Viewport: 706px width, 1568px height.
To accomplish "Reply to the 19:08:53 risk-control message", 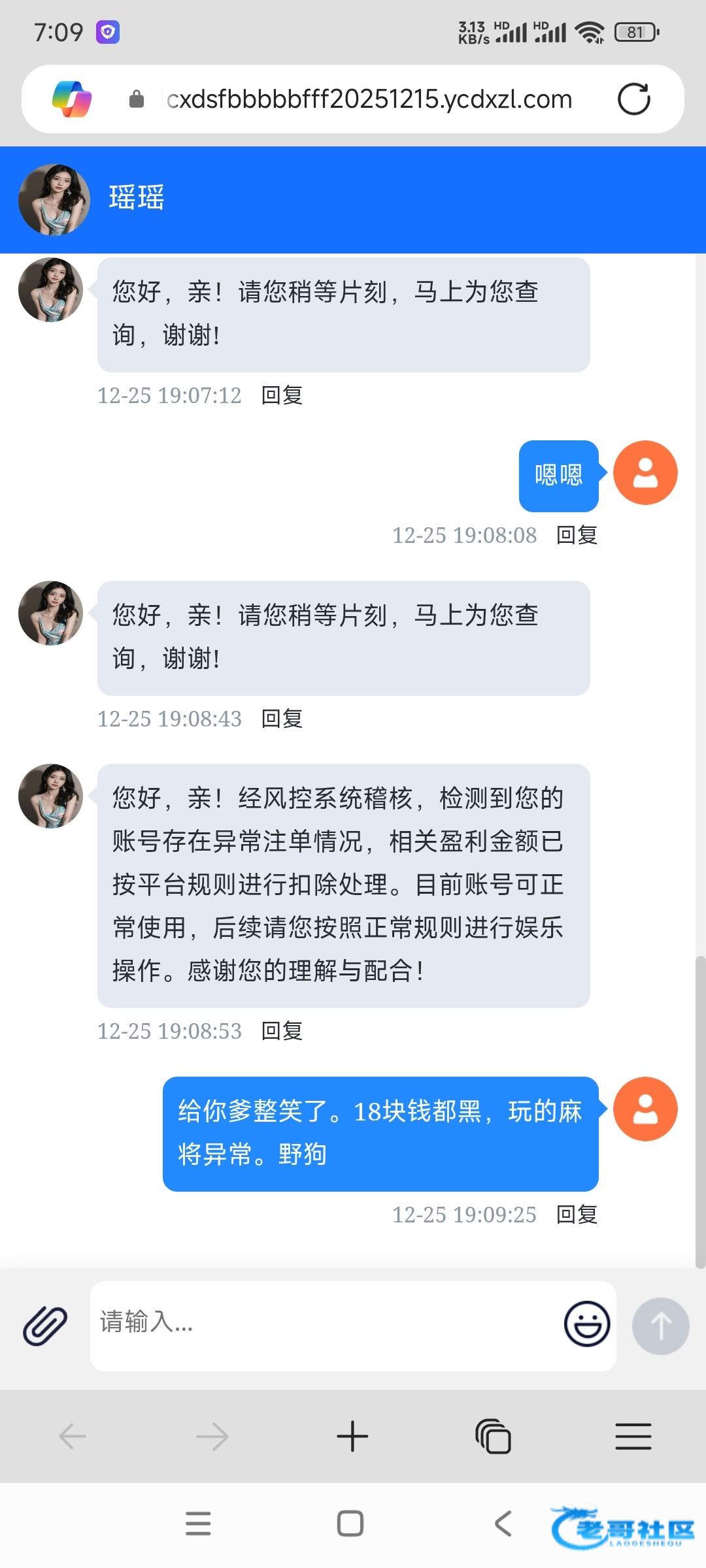I will point(282,1031).
